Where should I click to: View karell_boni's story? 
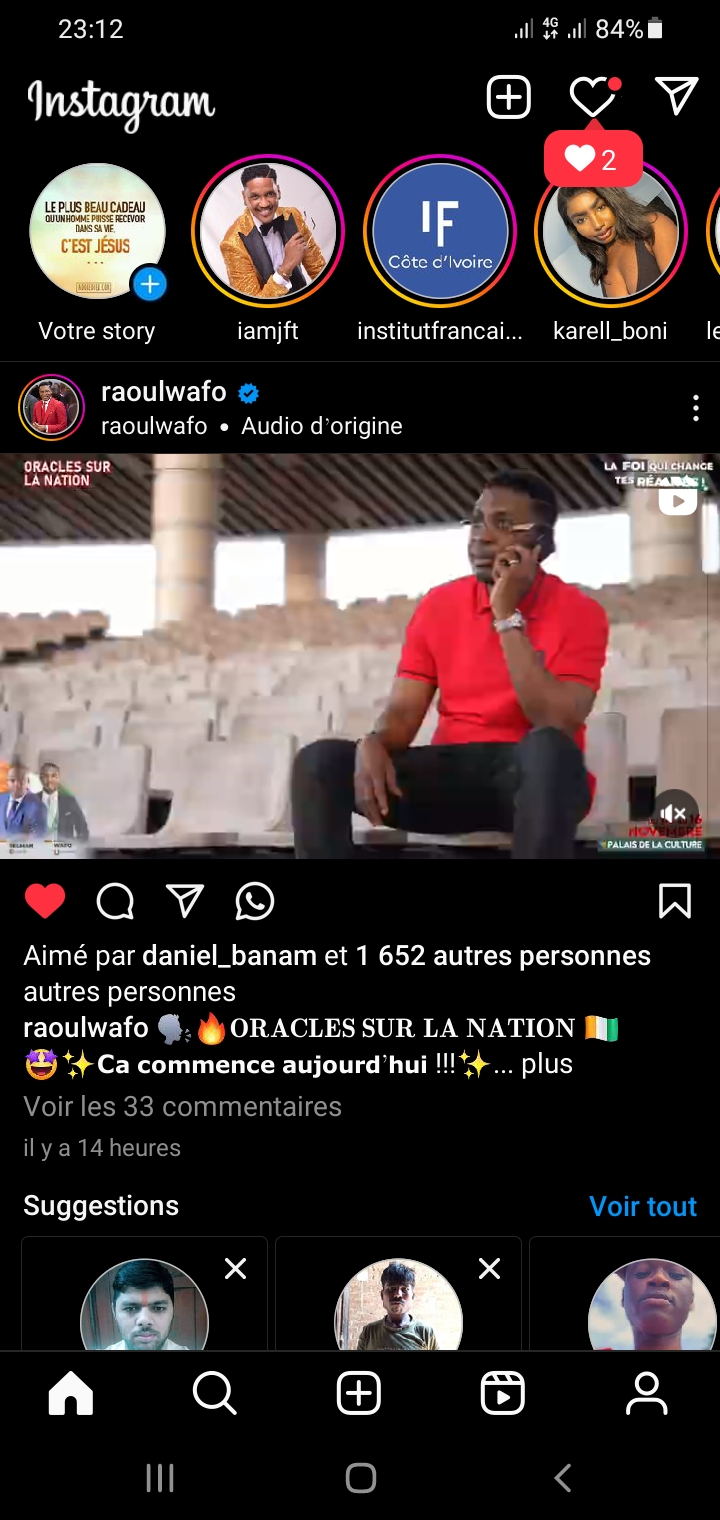pos(611,232)
